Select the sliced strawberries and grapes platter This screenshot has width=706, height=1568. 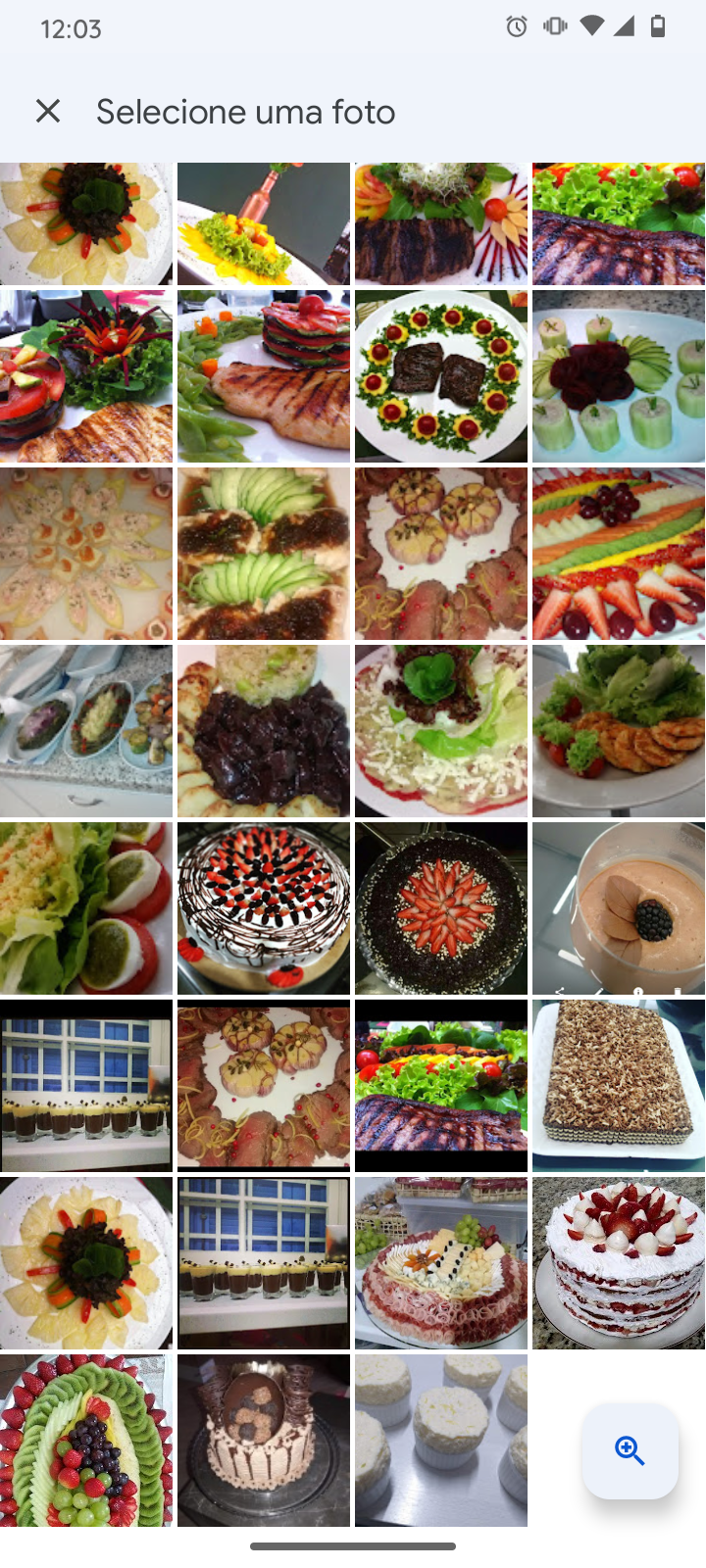(618, 554)
